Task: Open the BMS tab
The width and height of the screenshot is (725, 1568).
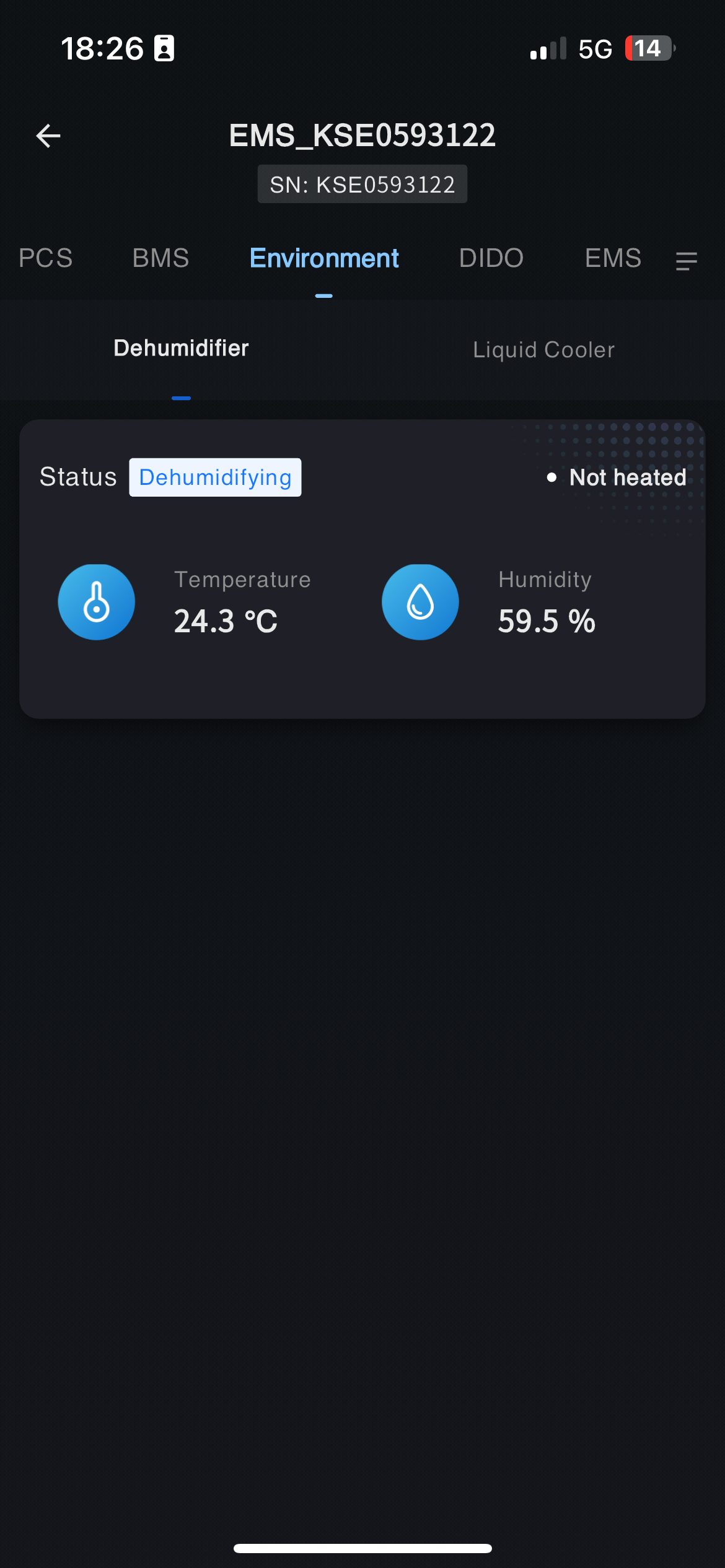Action: pyautogui.click(x=160, y=258)
